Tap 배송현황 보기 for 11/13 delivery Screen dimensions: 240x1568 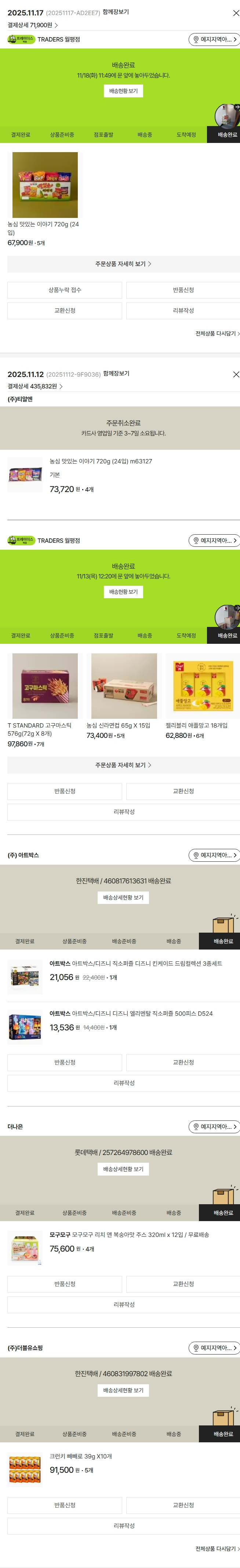[123, 592]
